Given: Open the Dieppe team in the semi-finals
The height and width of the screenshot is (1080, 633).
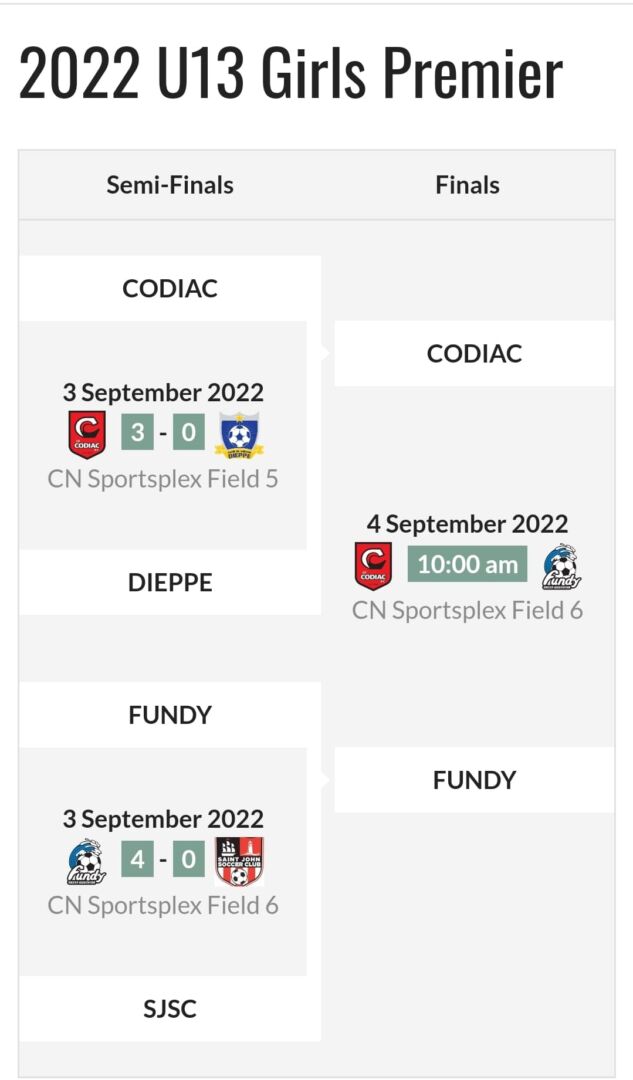Looking at the screenshot, I should 170,583.
